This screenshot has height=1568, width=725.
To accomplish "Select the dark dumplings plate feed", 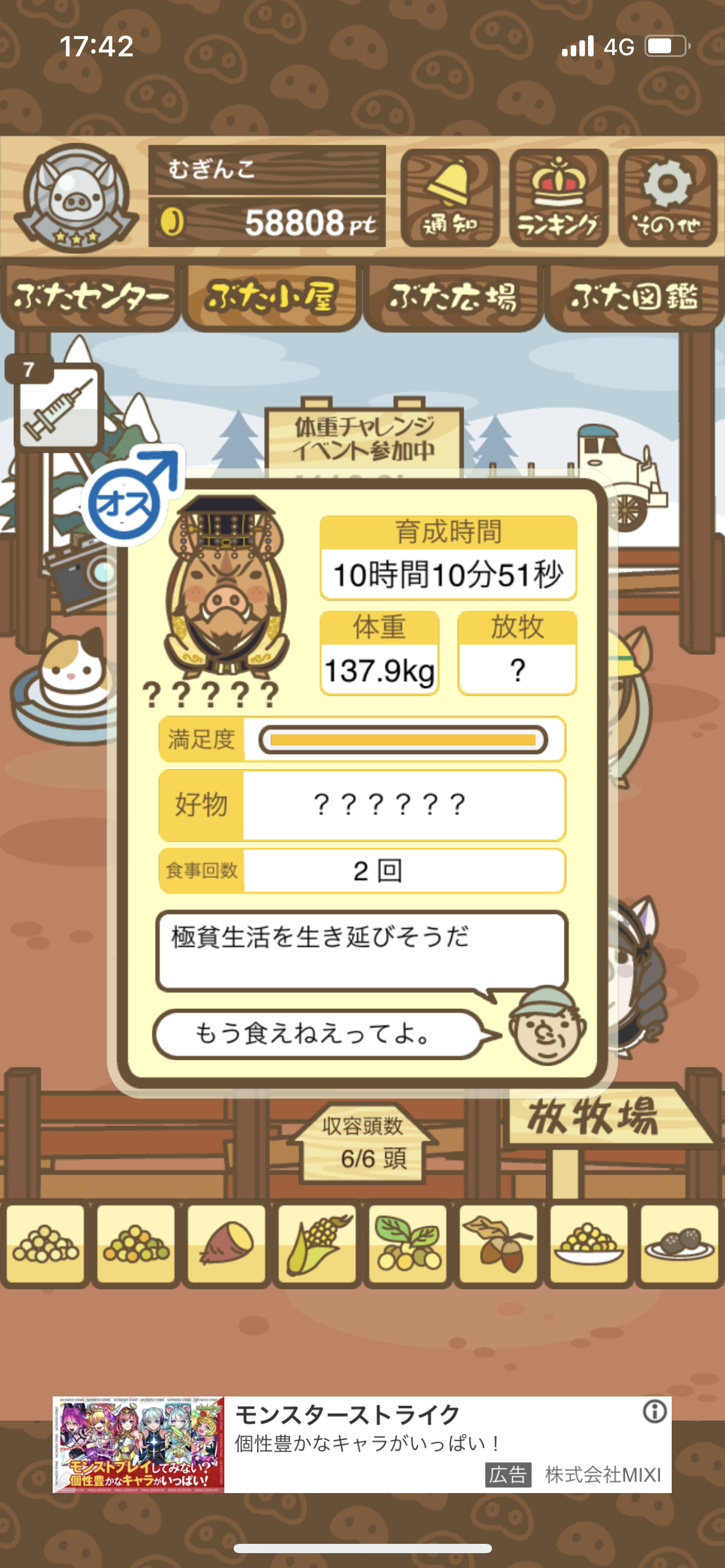I will 679,1243.
